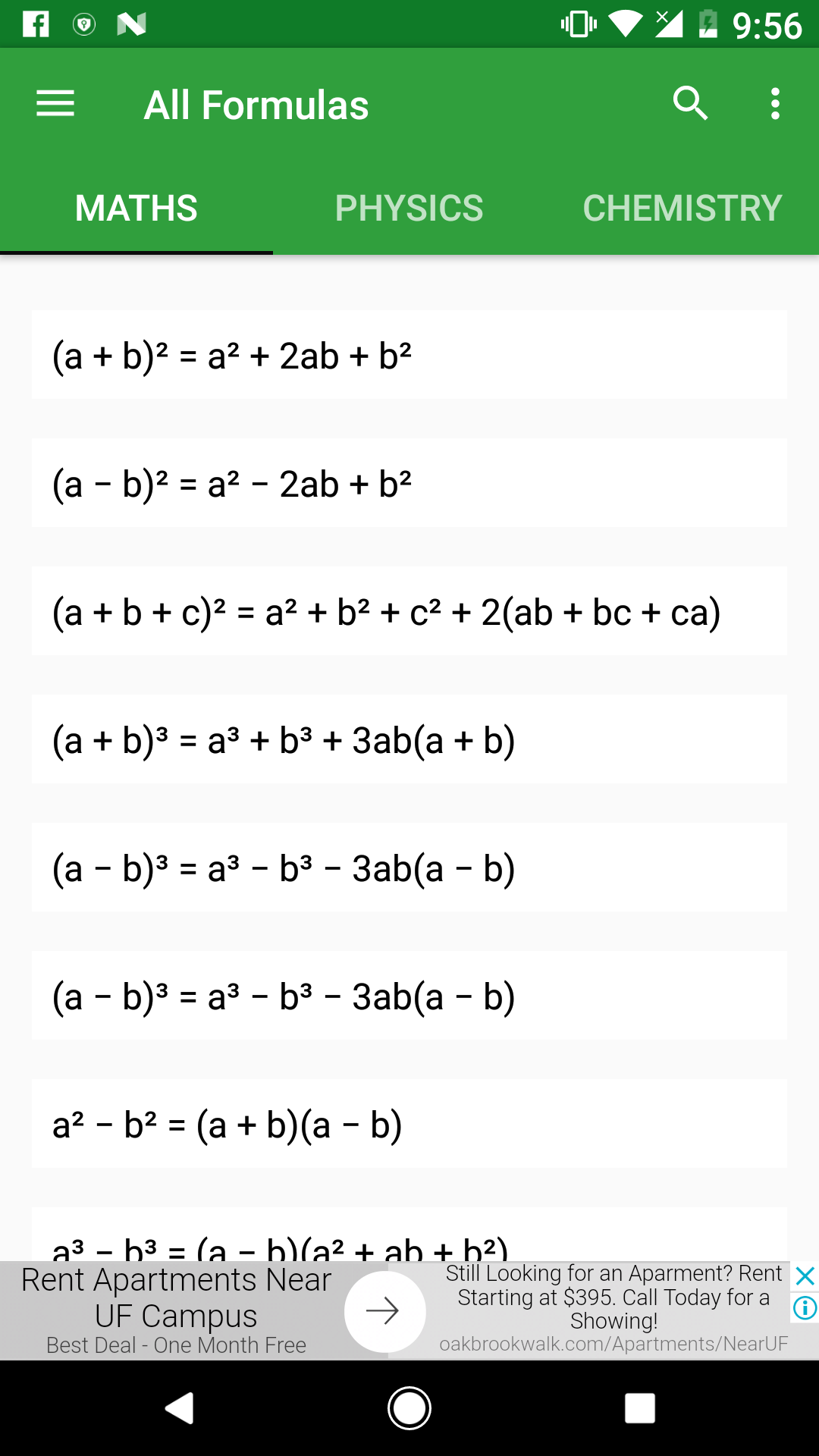Tap the ad's arrow icon

pos(384,1310)
